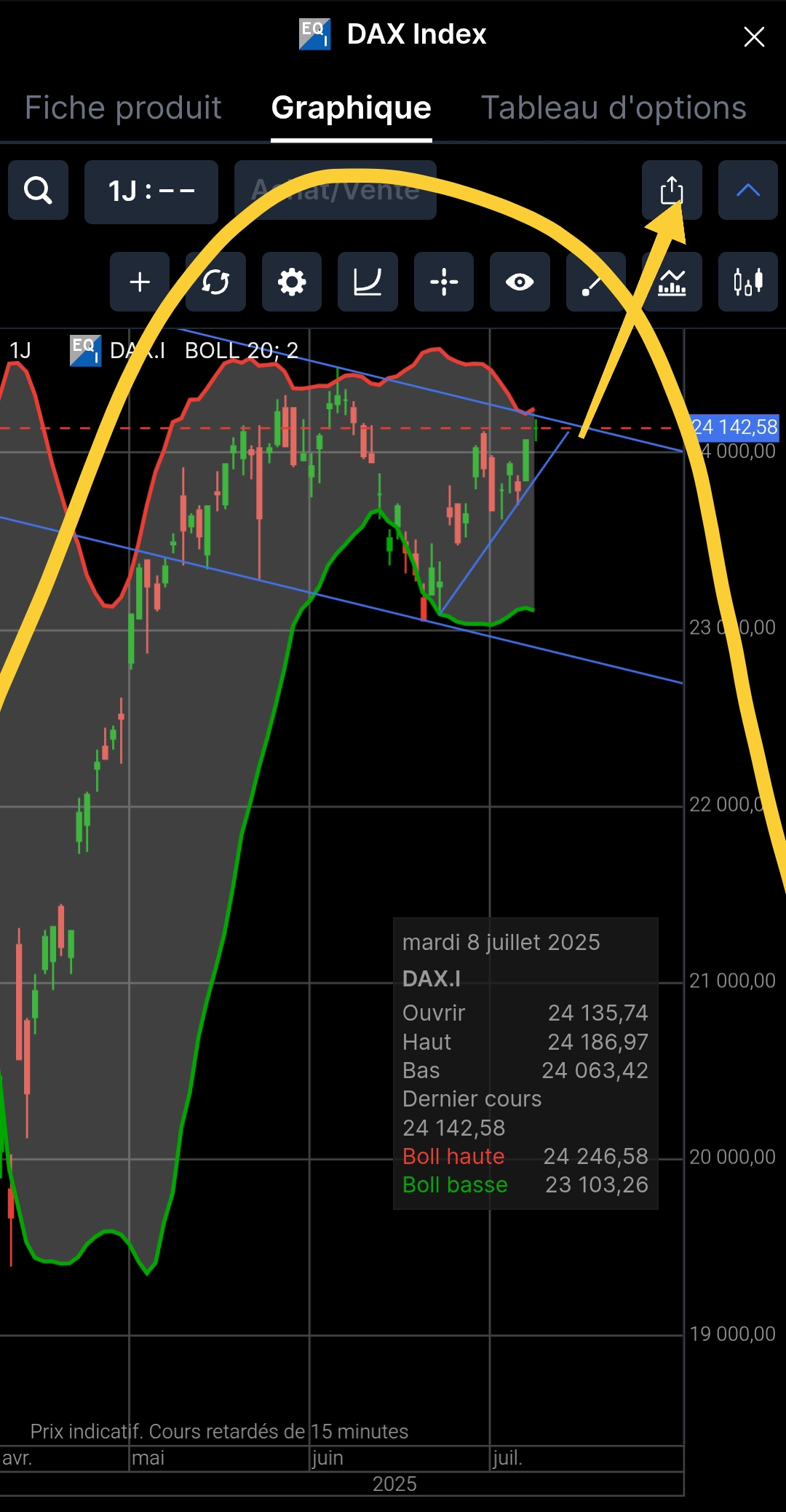Screen dimensions: 786x1512
Task: Toggle visibility eye icon
Action: pyautogui.click(x=520, y=282)
